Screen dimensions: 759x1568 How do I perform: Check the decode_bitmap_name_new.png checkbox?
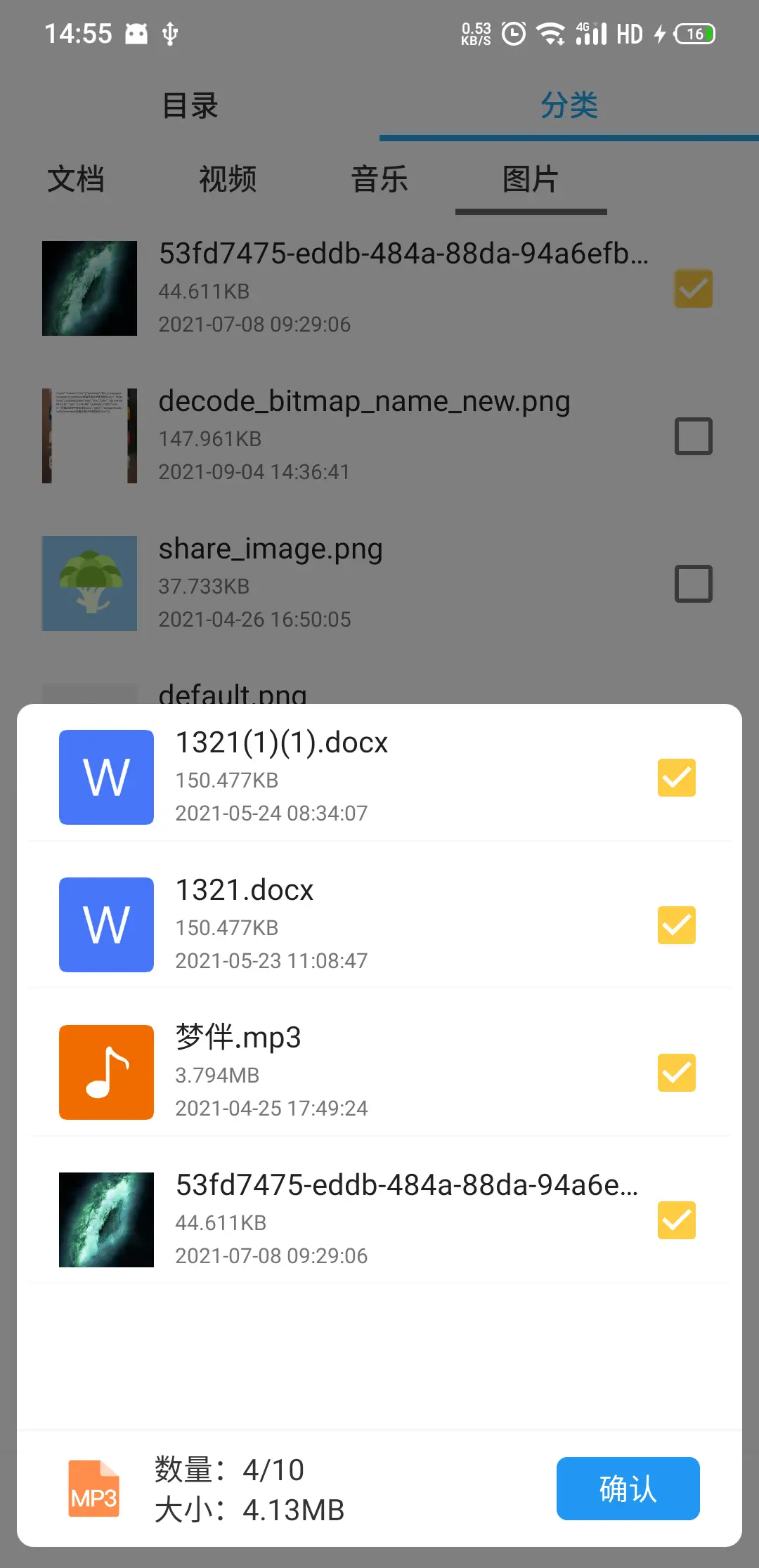click(x=693, y=436)
